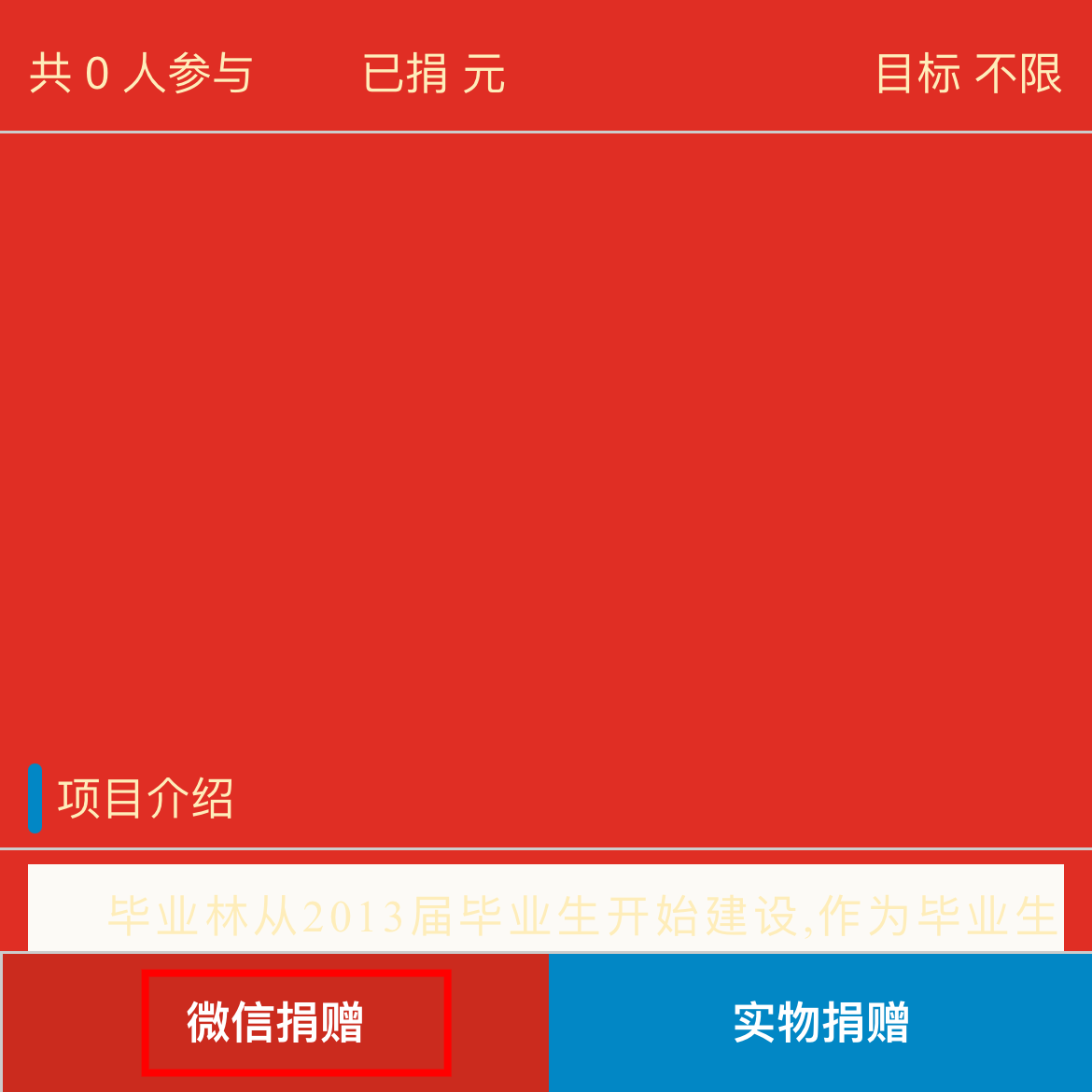Screen dimensions: 1092x1092
Task: Tap the 微信捐赠 button
Action: pyautogui.click(x=275, y=1022)
